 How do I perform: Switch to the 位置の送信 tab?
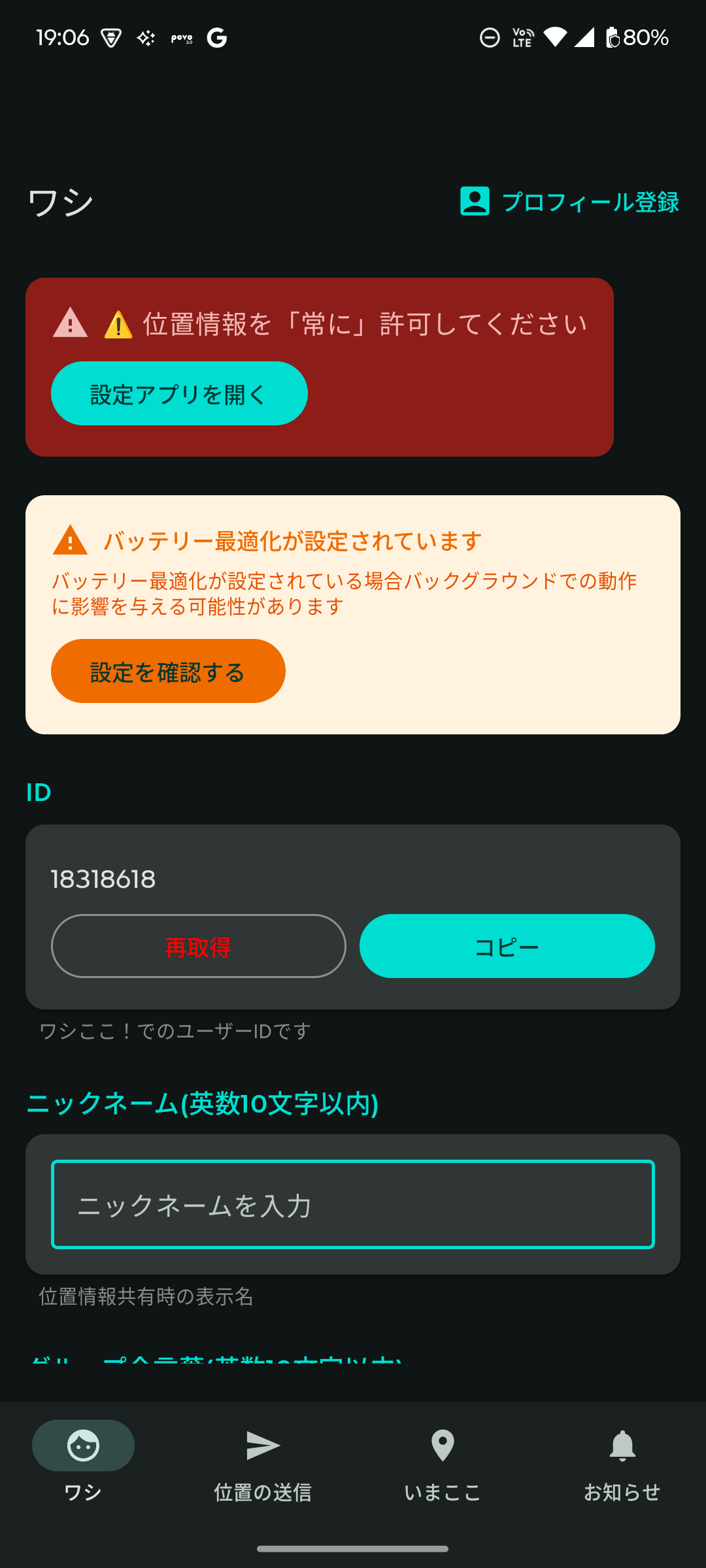point(262,1492)
